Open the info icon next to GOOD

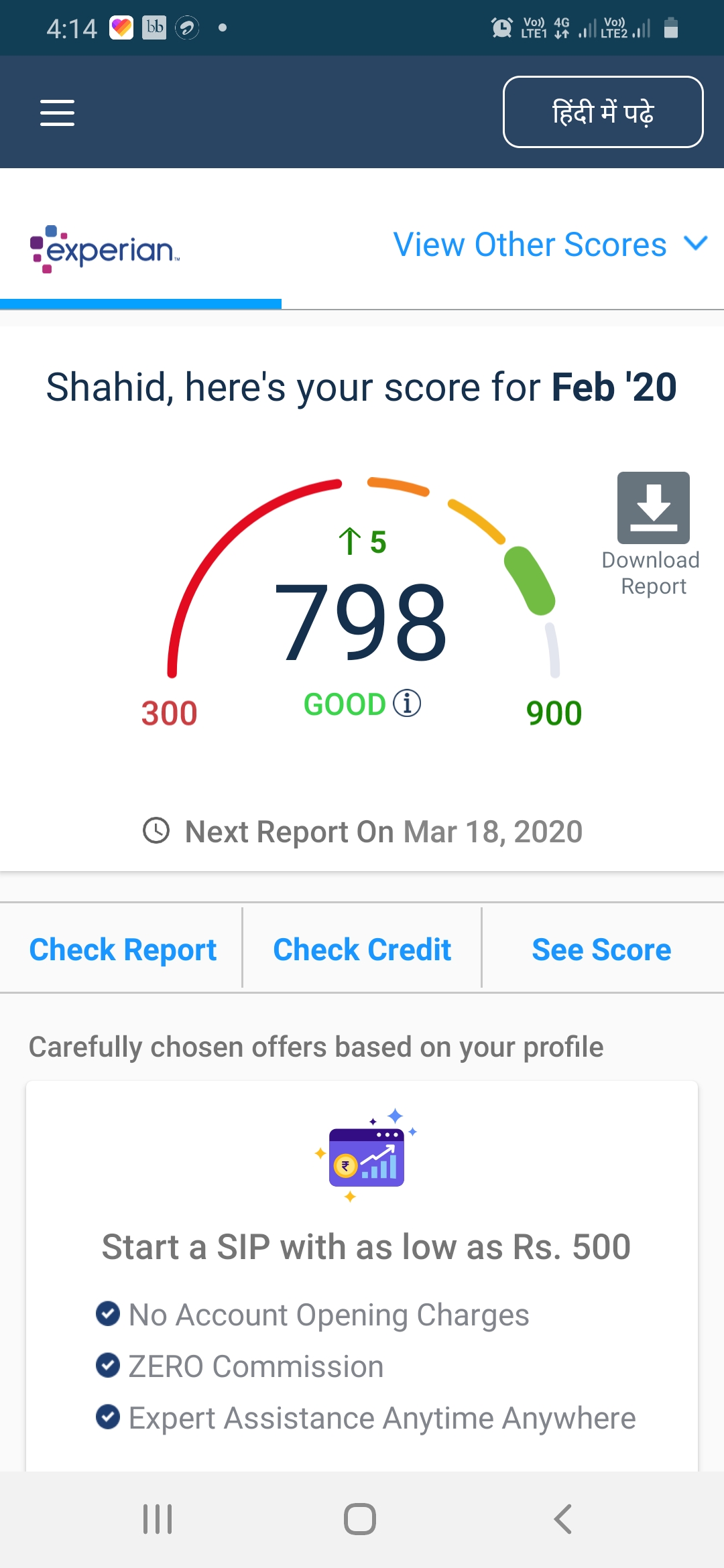[x=407, y=704]
